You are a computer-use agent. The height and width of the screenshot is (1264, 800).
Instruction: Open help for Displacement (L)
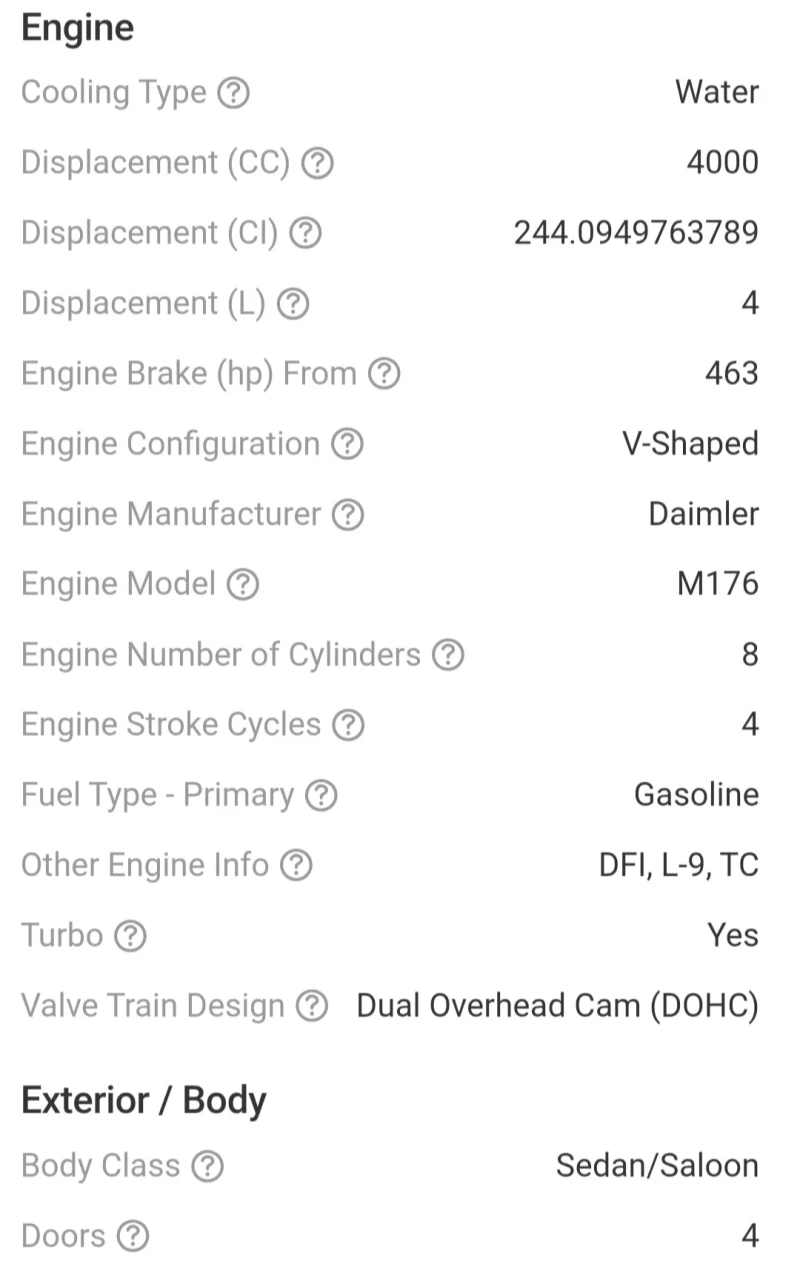[291, 303]
